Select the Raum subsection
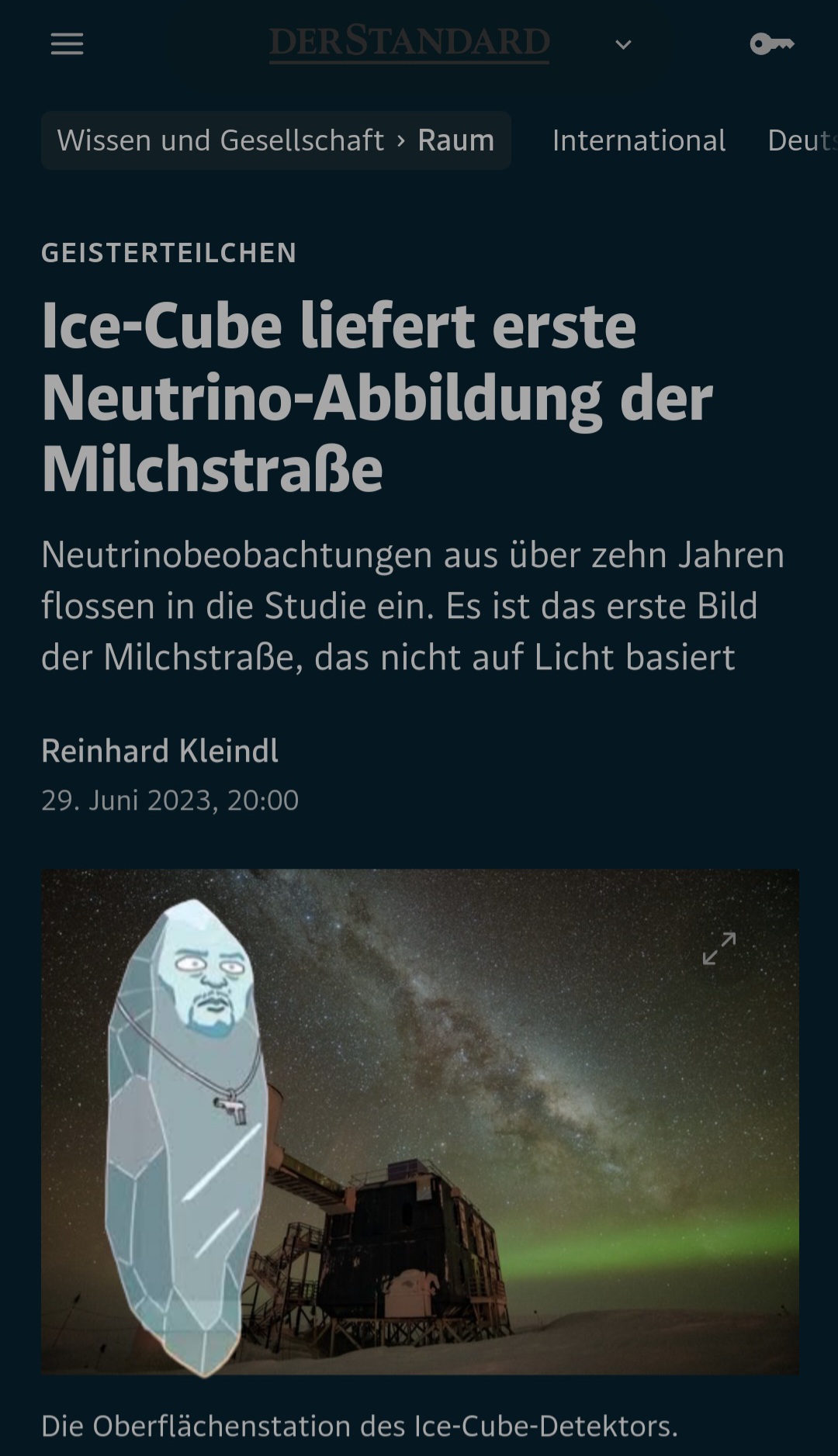This screenshot has width=838, height=1456. pos(456,140)
